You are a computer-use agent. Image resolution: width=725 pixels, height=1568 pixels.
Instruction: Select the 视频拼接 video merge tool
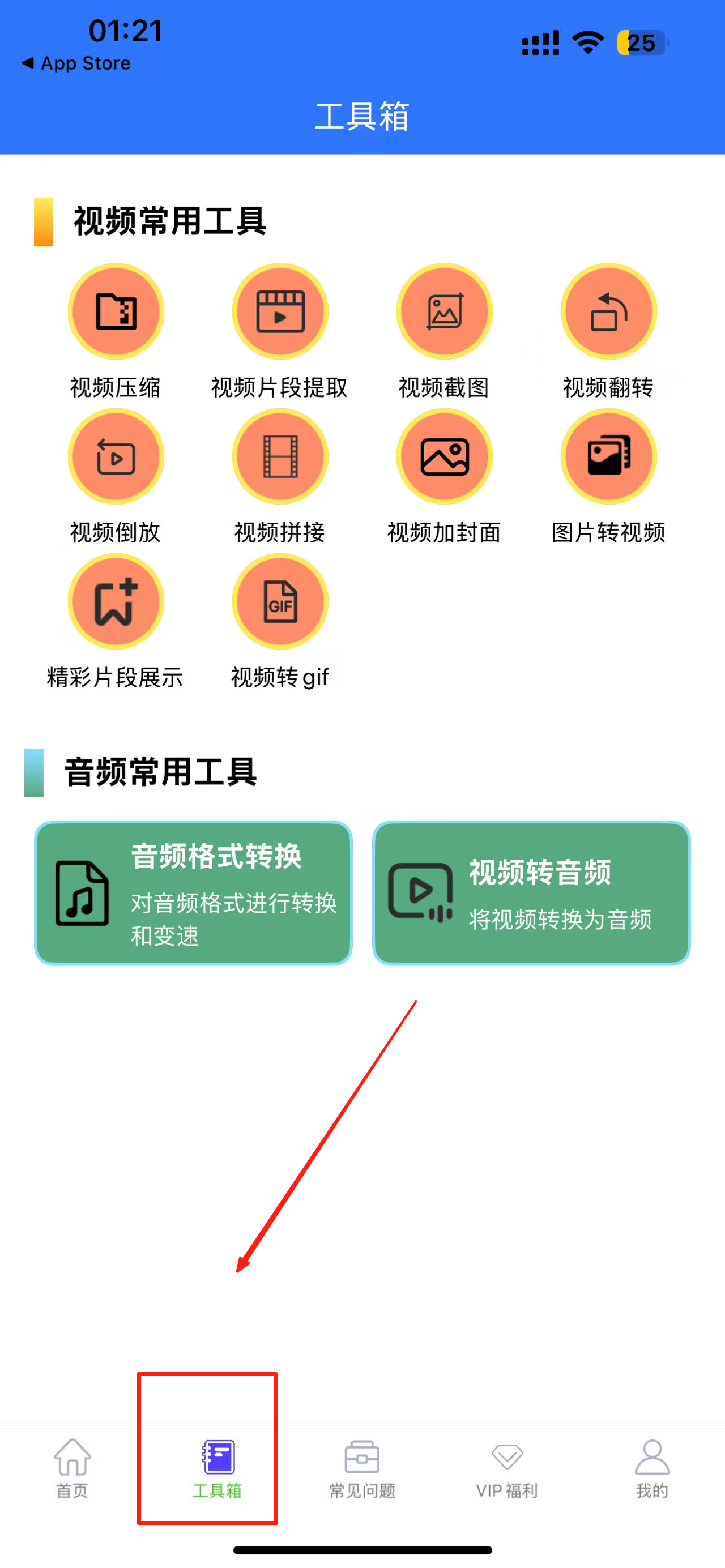(280, 456)
